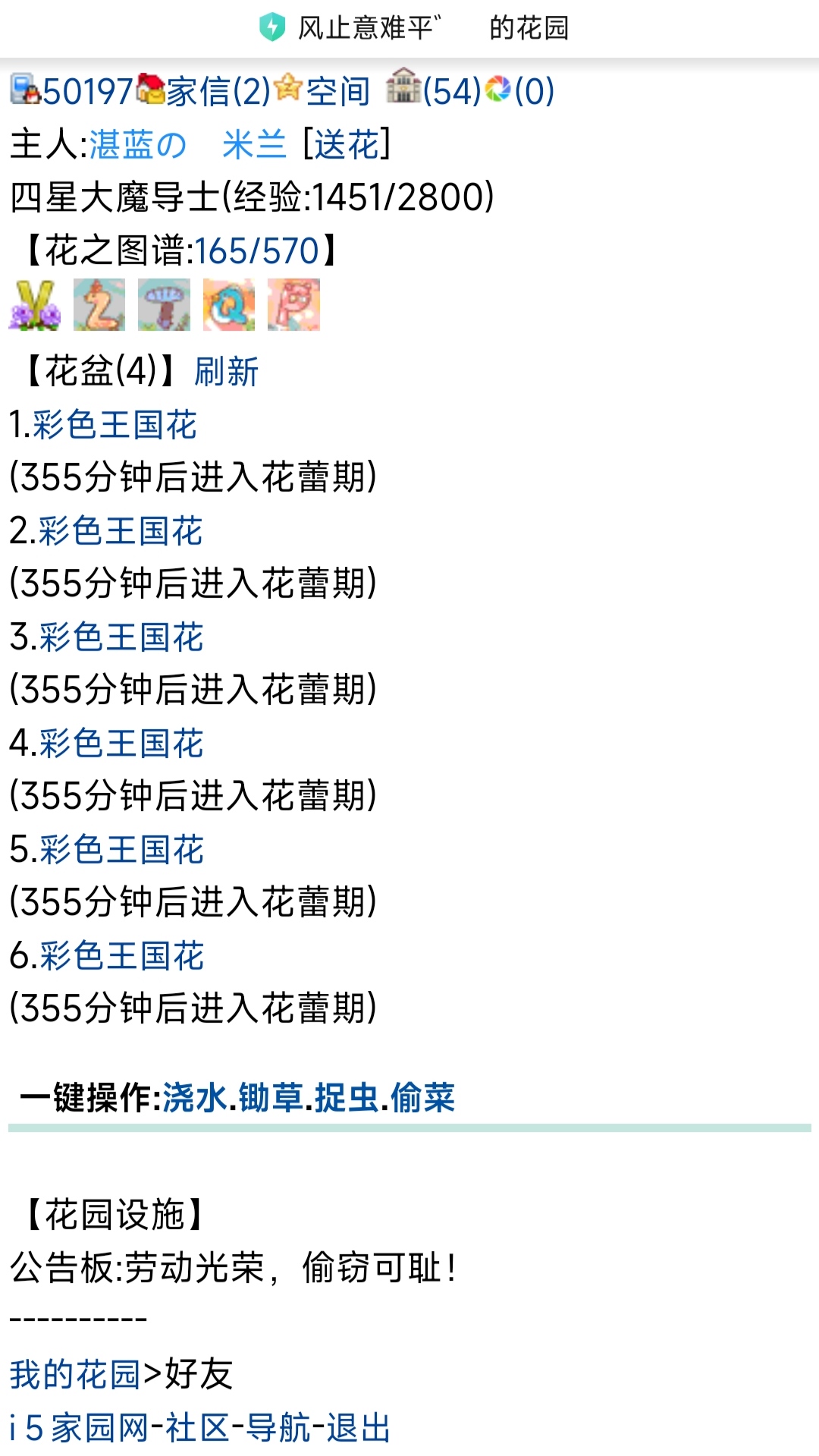The image size is (819, 1456).
Task: Tap 浇水 to water all flowers
Action: tap(194, 1097)
